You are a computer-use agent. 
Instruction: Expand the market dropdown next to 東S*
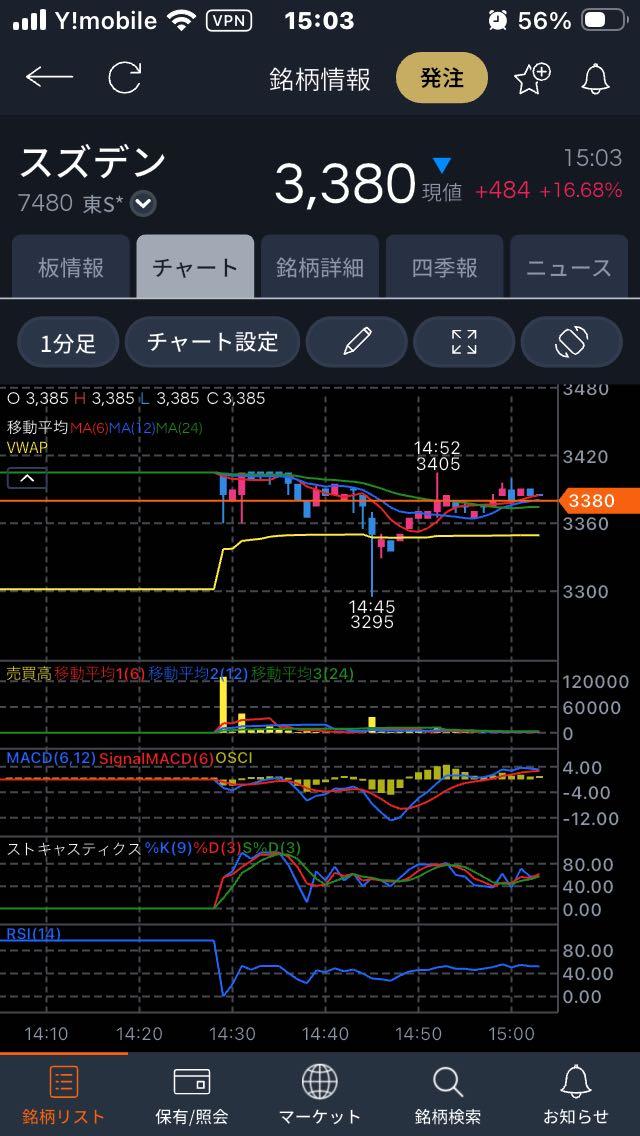143,204
